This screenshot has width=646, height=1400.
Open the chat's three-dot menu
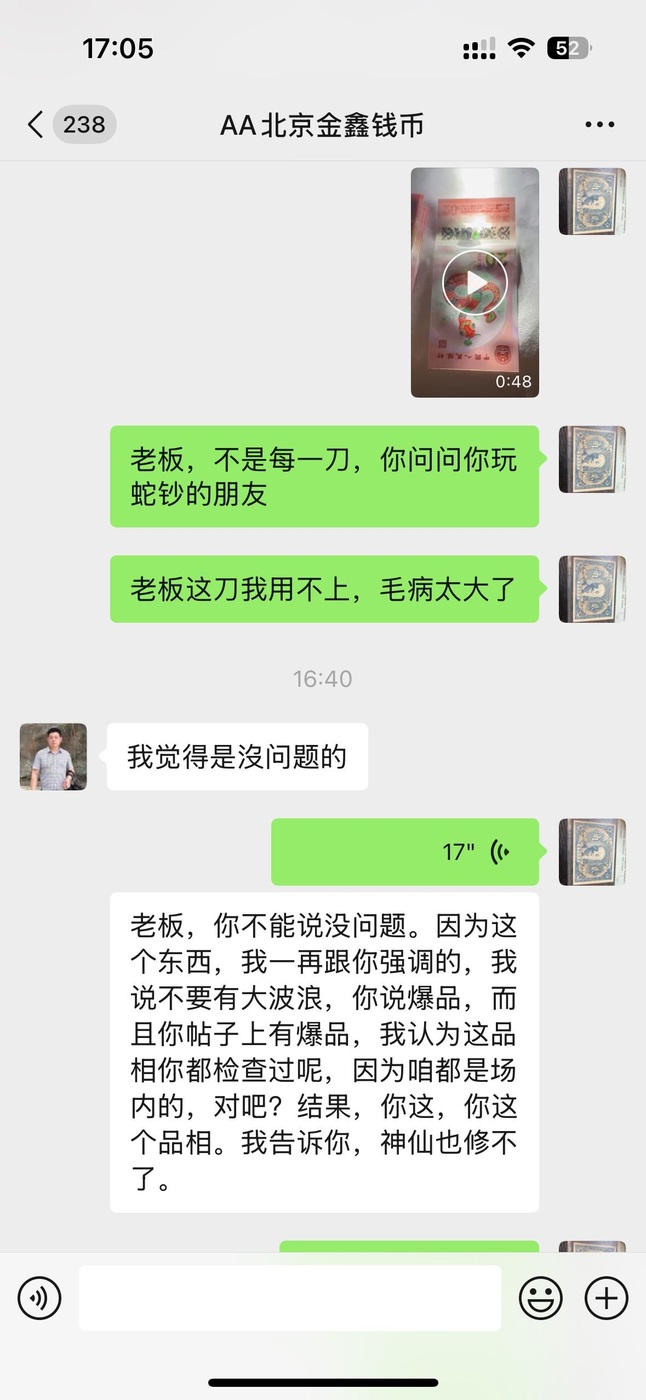tap(599, 125)
